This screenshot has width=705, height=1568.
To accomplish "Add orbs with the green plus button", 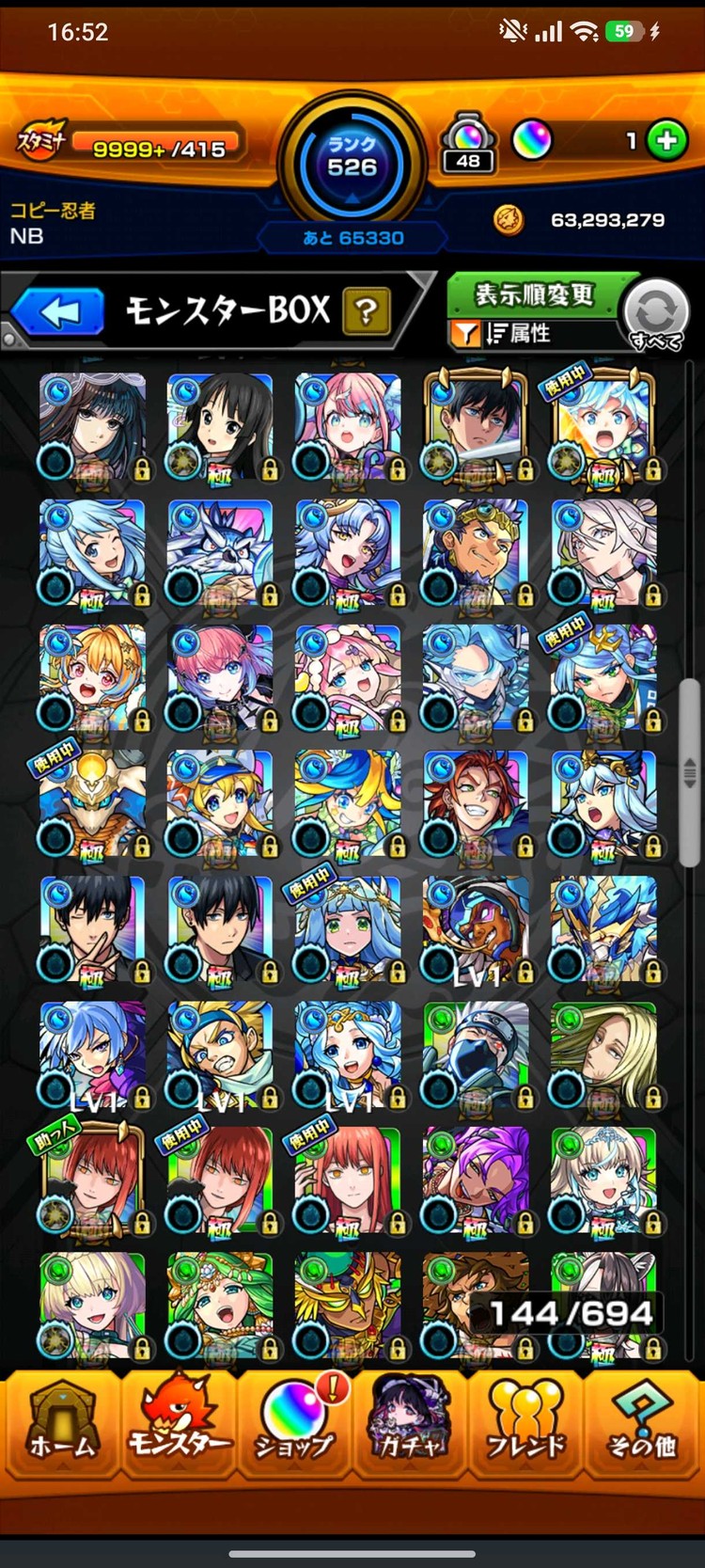I will [666, 141].
